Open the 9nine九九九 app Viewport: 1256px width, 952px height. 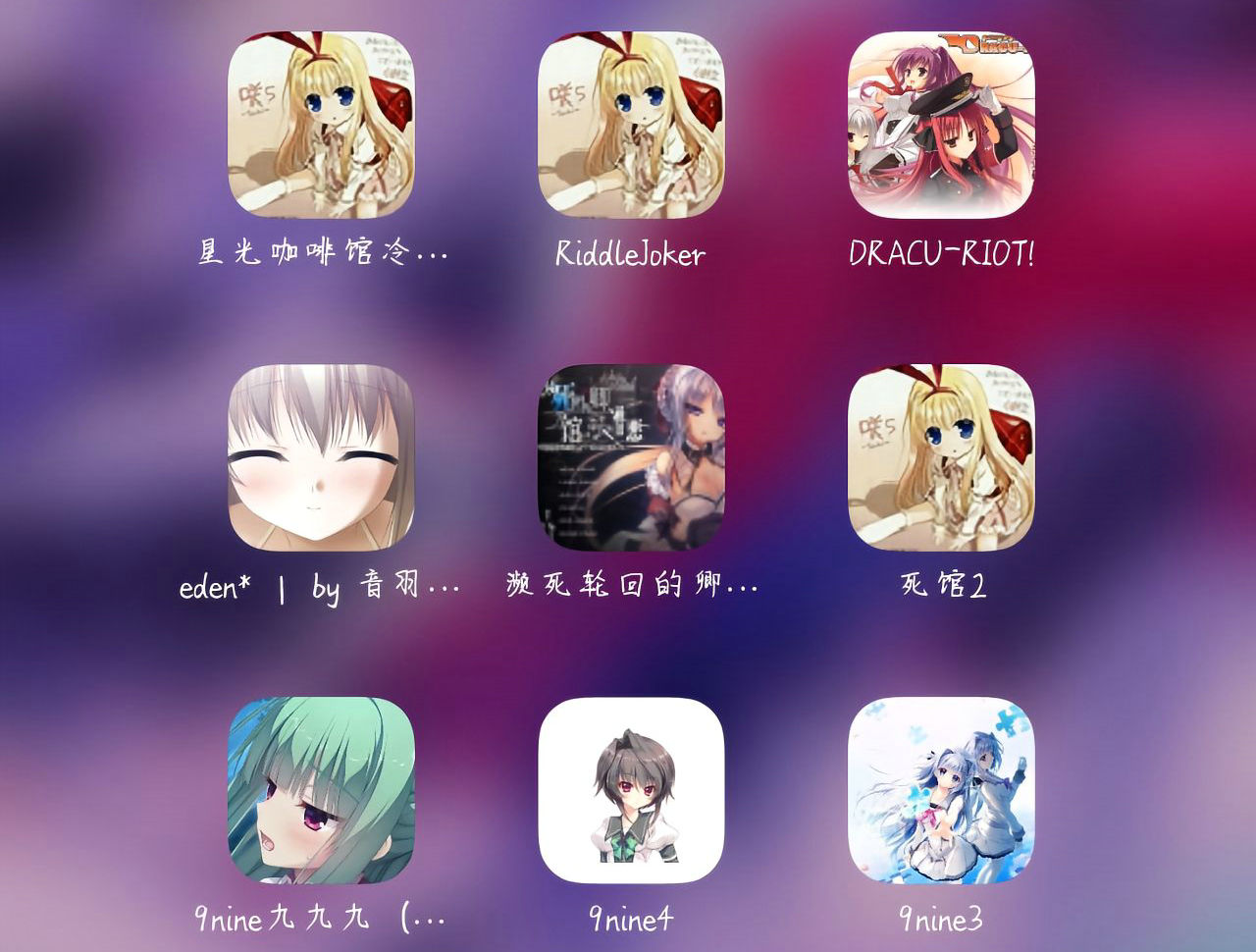pyautogui.click(x=321, y=790)
